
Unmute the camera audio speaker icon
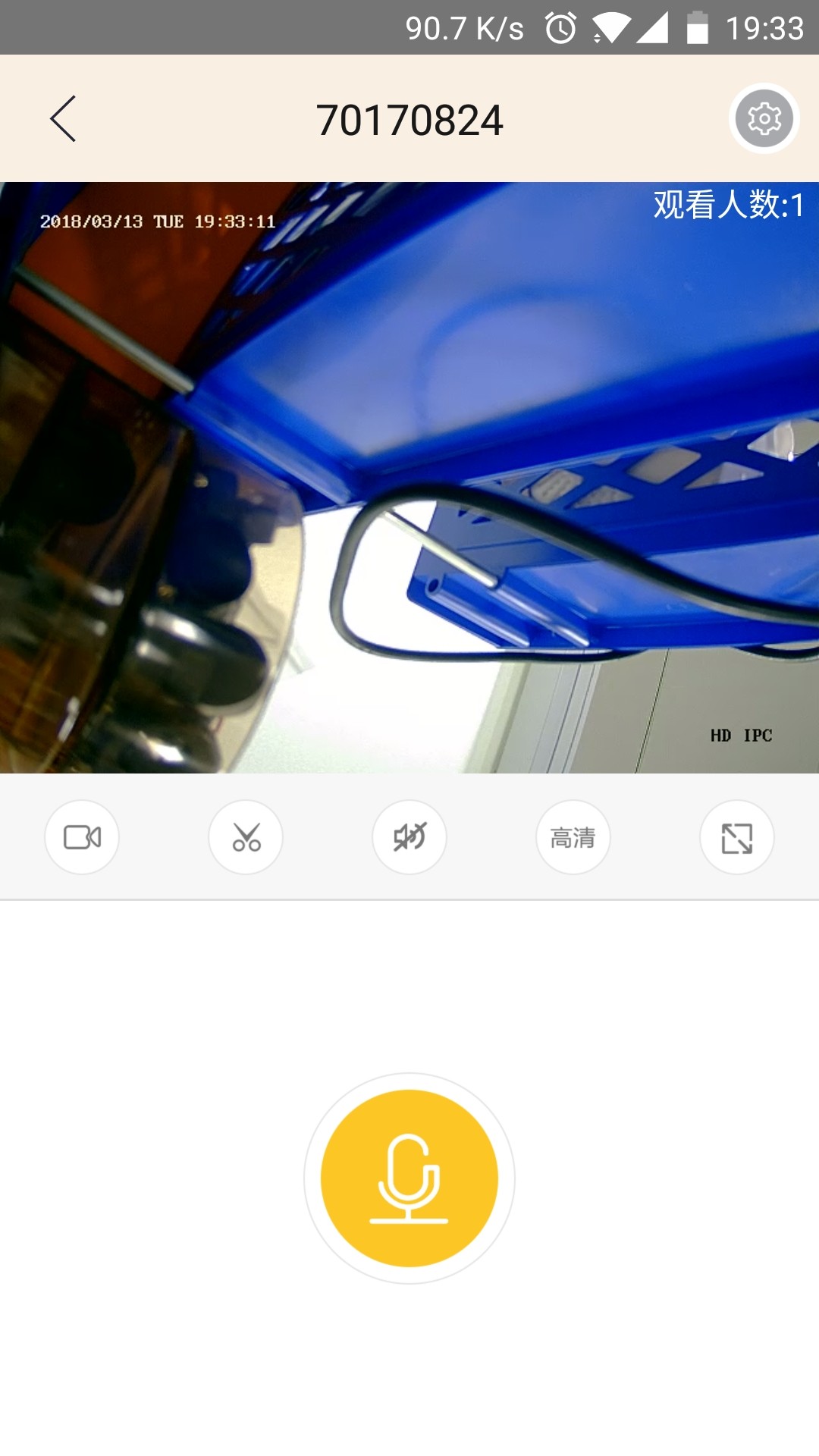(409, 837)
